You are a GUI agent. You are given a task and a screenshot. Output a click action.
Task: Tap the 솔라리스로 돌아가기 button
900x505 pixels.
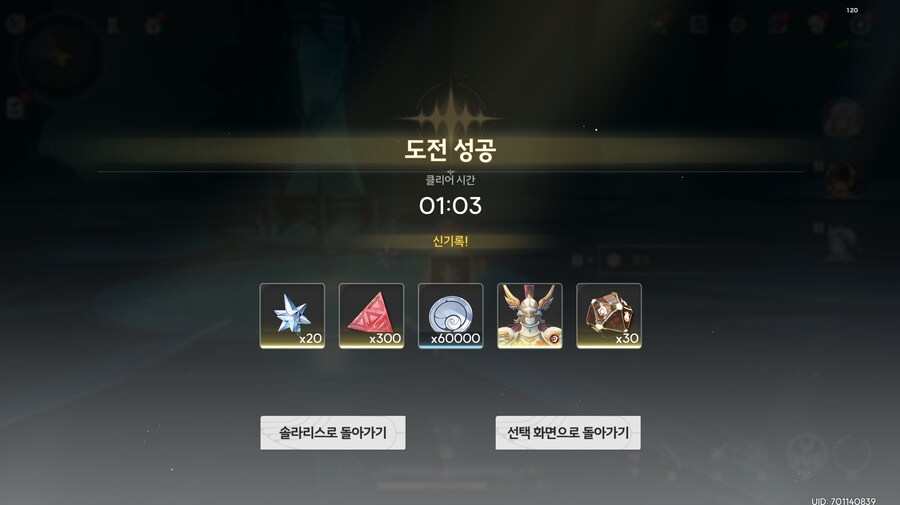point(332,433)
